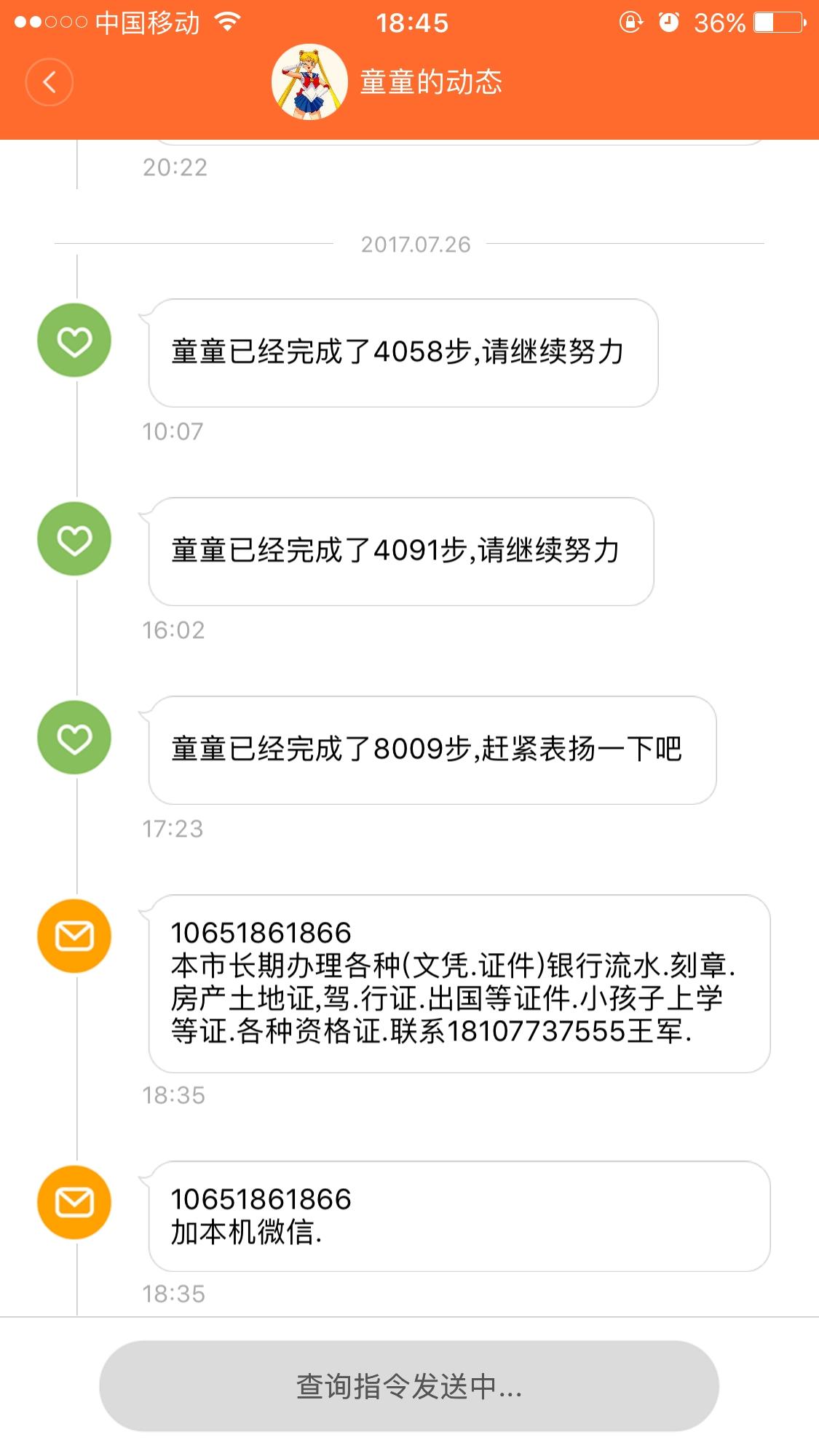Select the 2017.07.26 date header

415,245
